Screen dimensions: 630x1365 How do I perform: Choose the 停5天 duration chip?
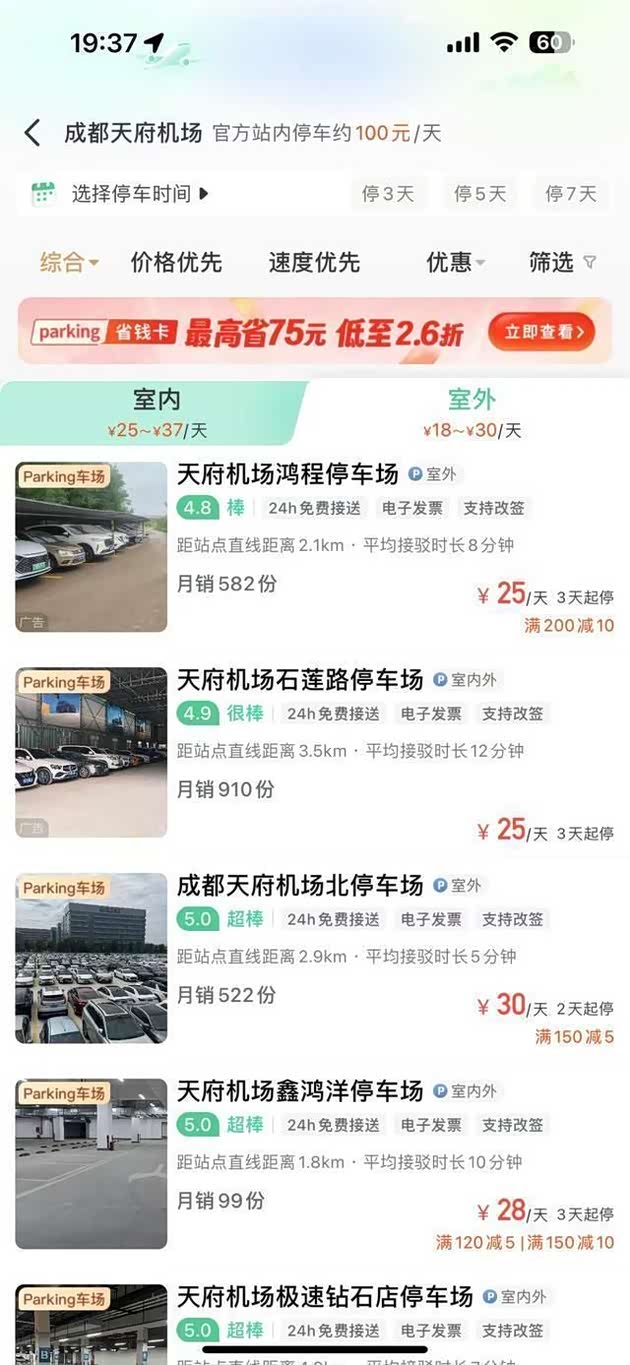tap(480, 194)
